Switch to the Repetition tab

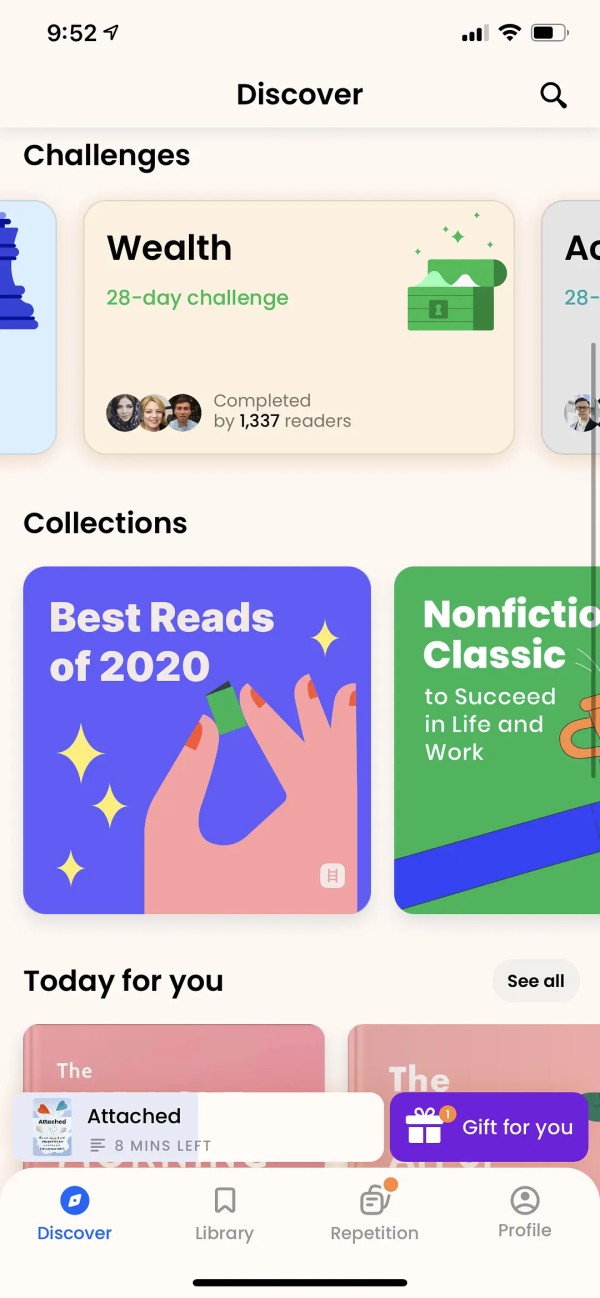tap(374, 1213)
